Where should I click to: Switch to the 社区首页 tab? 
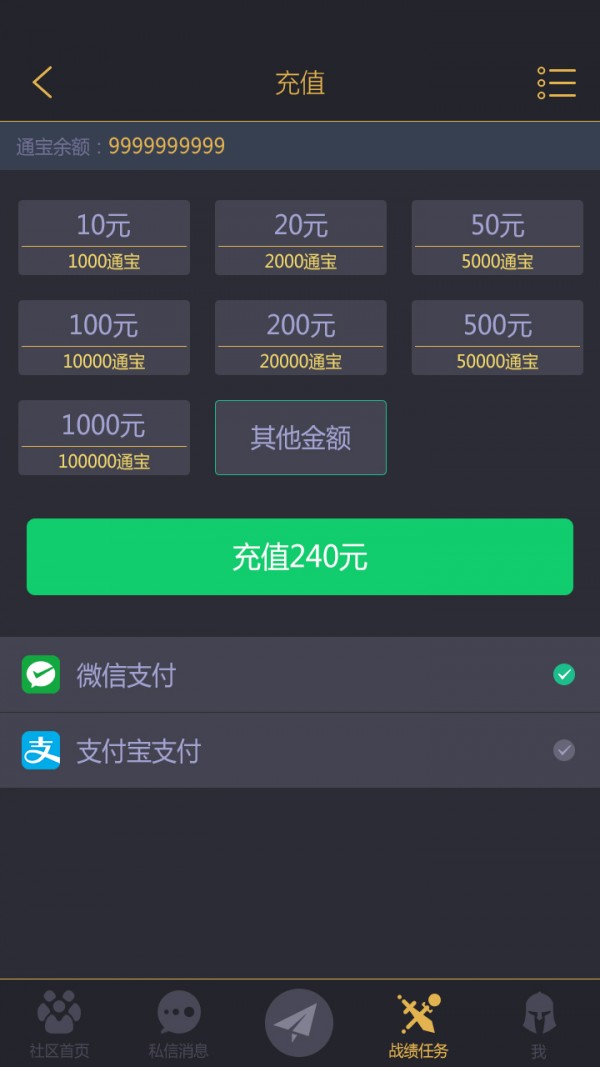click(59, 1024)
